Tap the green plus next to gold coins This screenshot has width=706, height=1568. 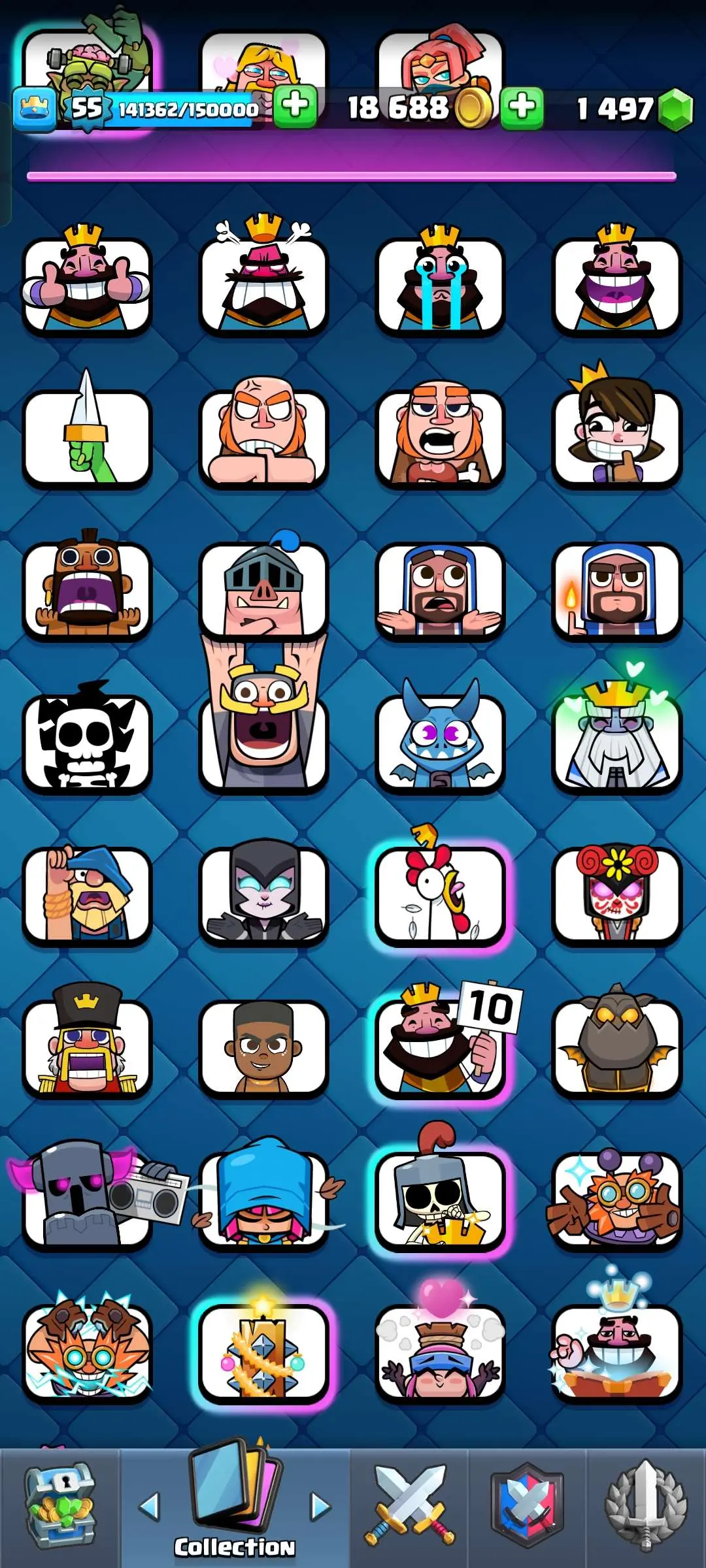coord(522,106)
